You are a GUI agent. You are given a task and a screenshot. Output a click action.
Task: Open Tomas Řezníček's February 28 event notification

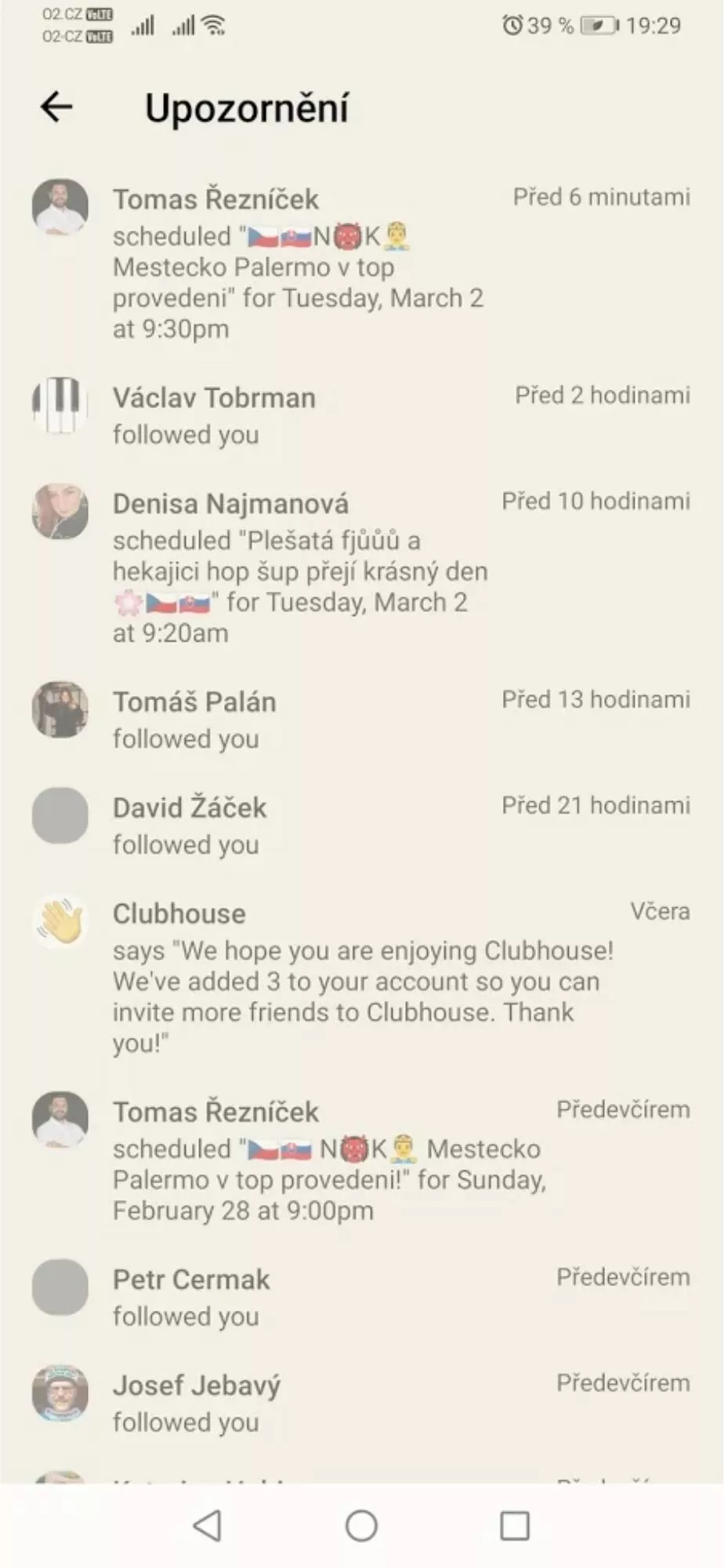(x=362, y=1160)
